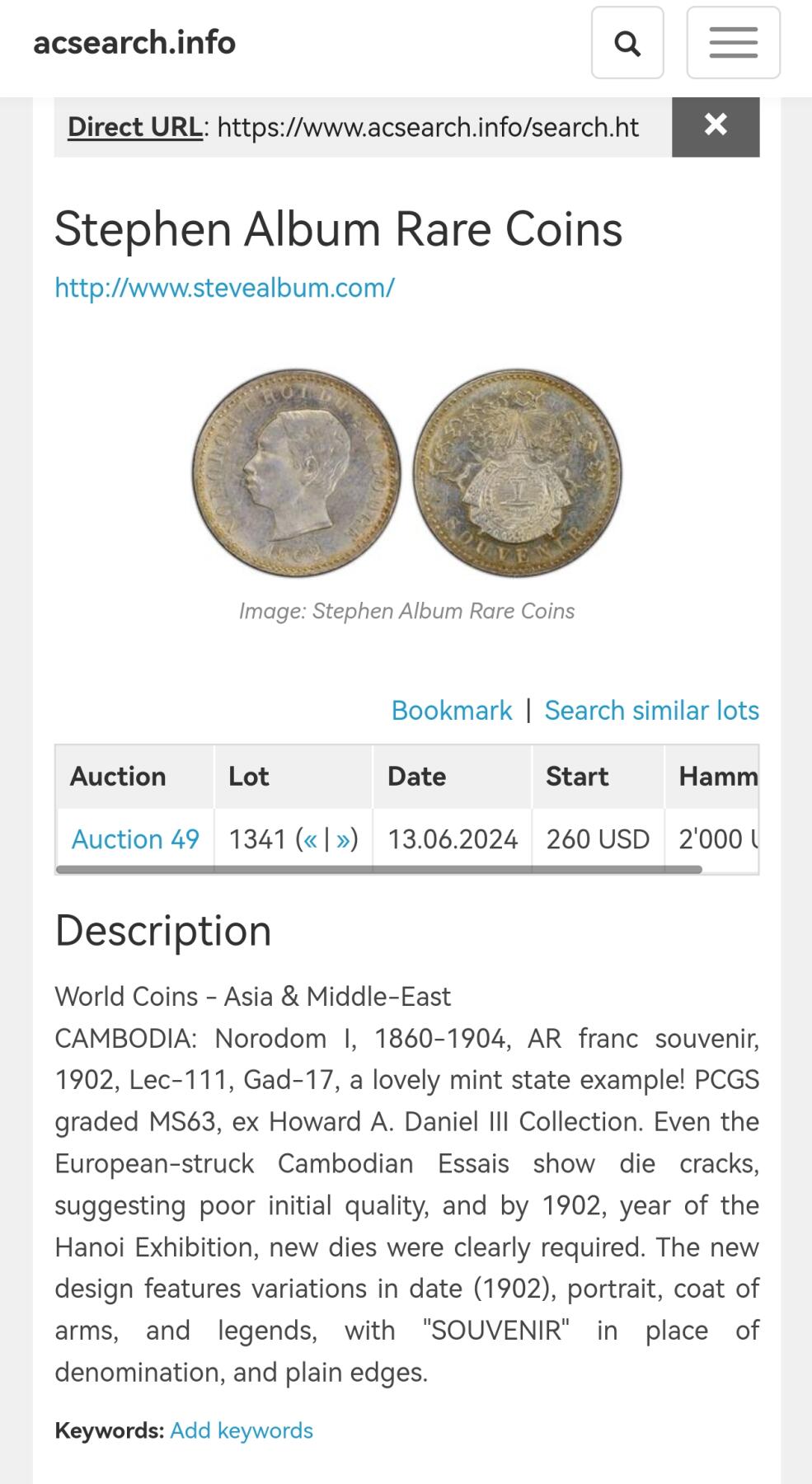The height and width of the screenshot is (1484, 812).
Task: Close the lot detail panel
Action: point(715,126)
